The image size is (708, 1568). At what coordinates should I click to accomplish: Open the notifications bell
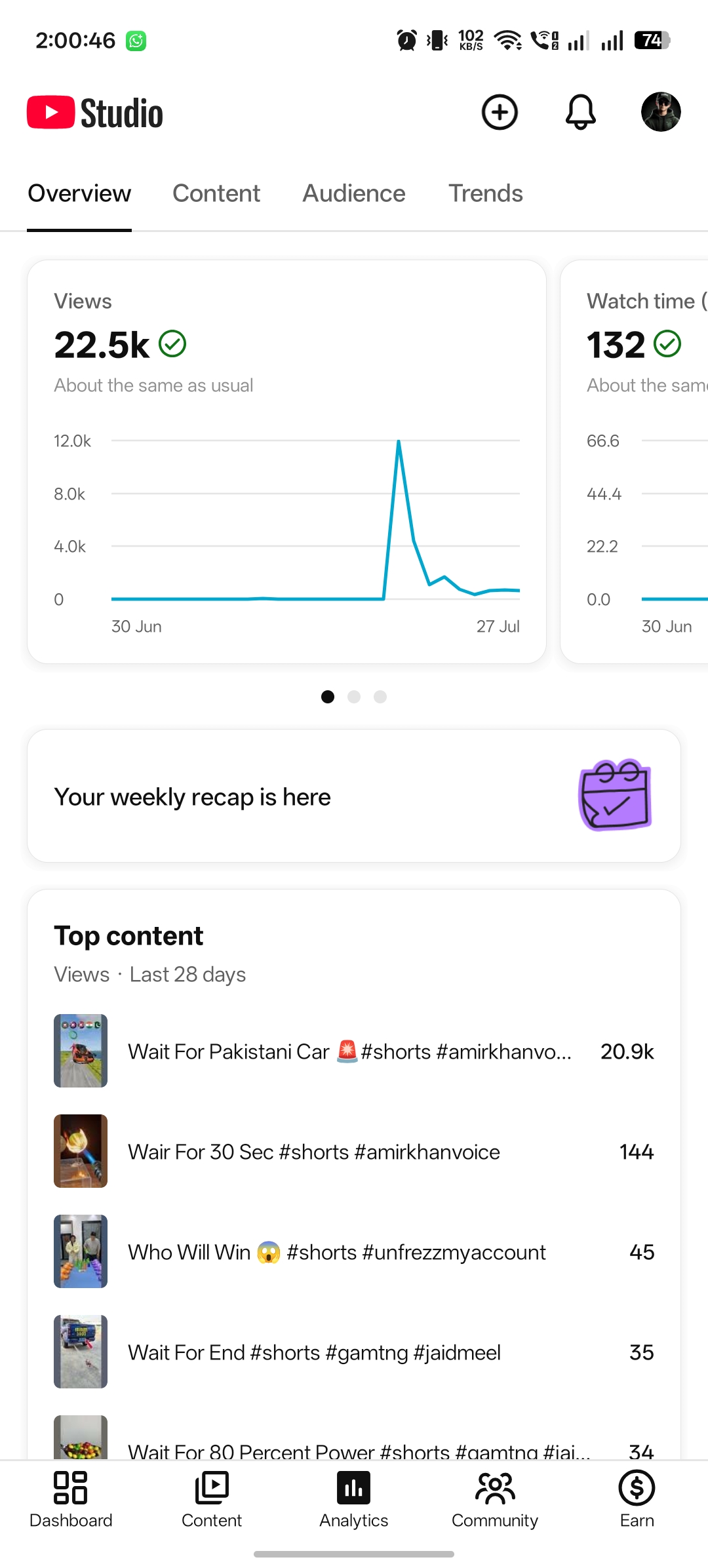point(580,112)
